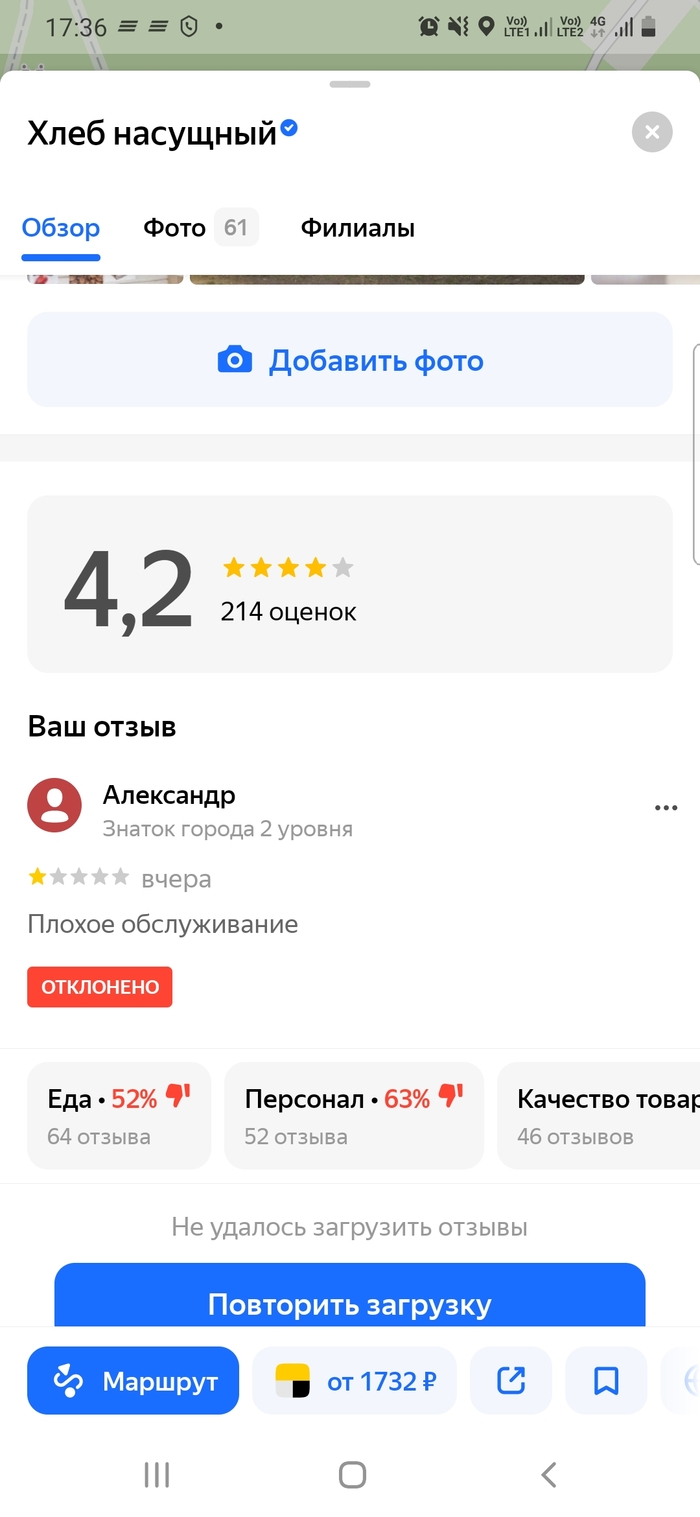Image resolution: width=700 pixels, height=1517 pixels.
Task: Open the 4,2 rating card
Action: coord(350,584)
